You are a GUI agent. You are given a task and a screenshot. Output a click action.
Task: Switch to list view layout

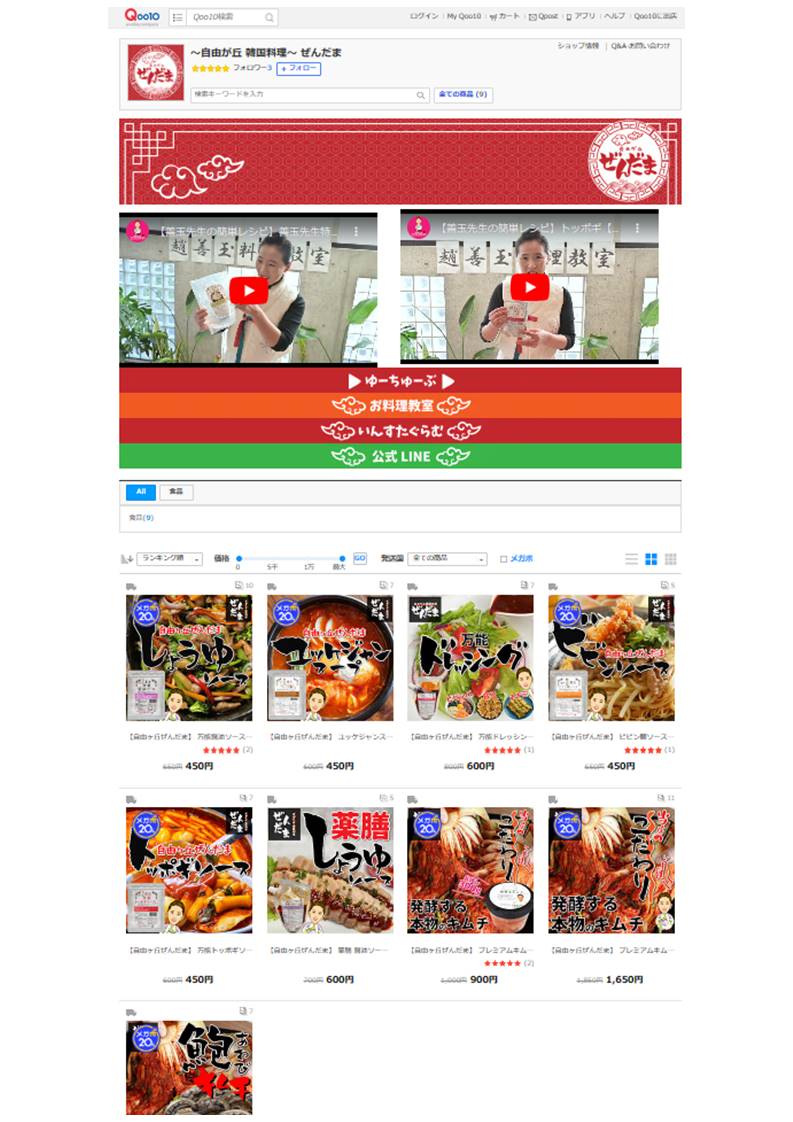(631, 559)
